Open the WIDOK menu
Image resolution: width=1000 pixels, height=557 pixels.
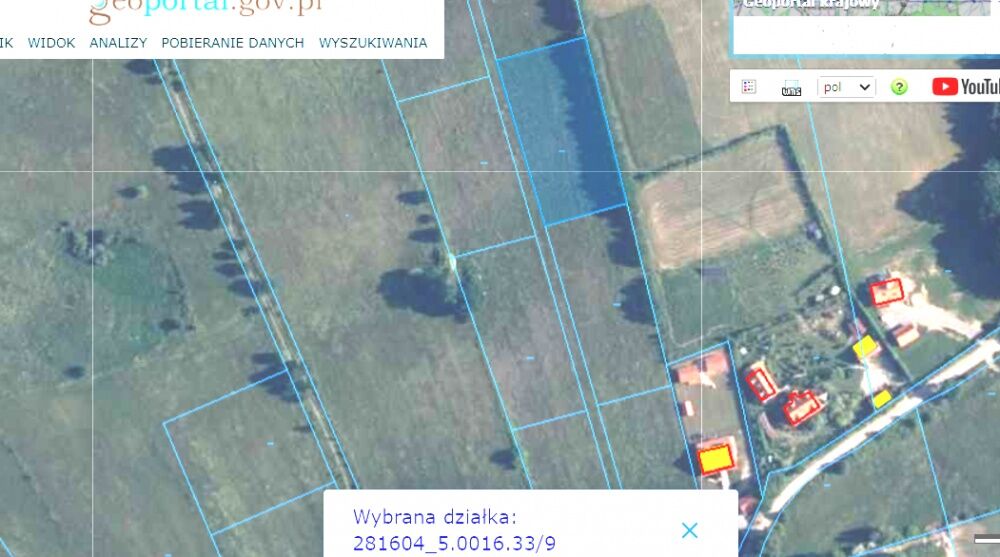(x=51, y=43)
